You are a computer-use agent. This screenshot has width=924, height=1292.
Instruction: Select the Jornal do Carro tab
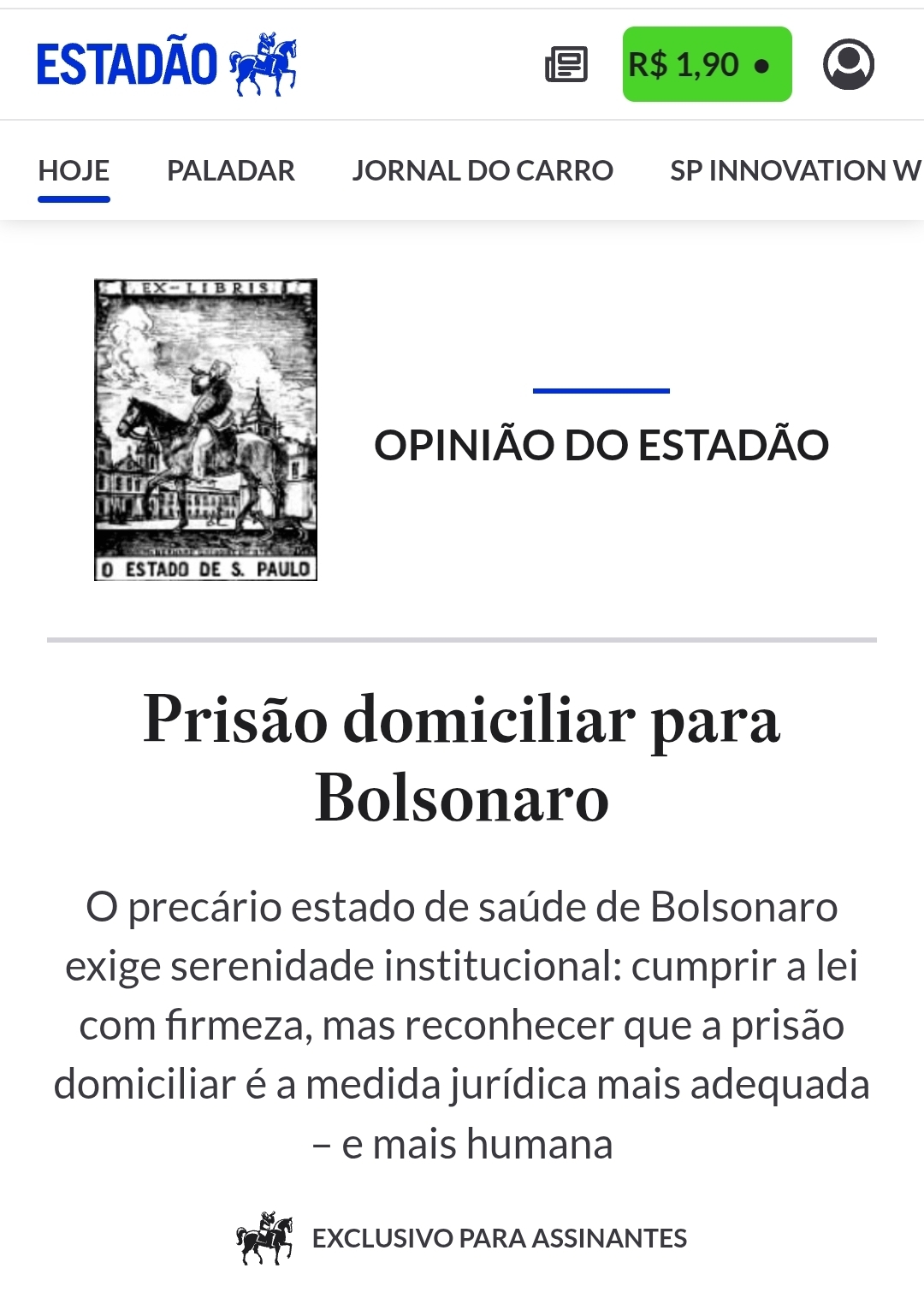[x=483, y=170]
